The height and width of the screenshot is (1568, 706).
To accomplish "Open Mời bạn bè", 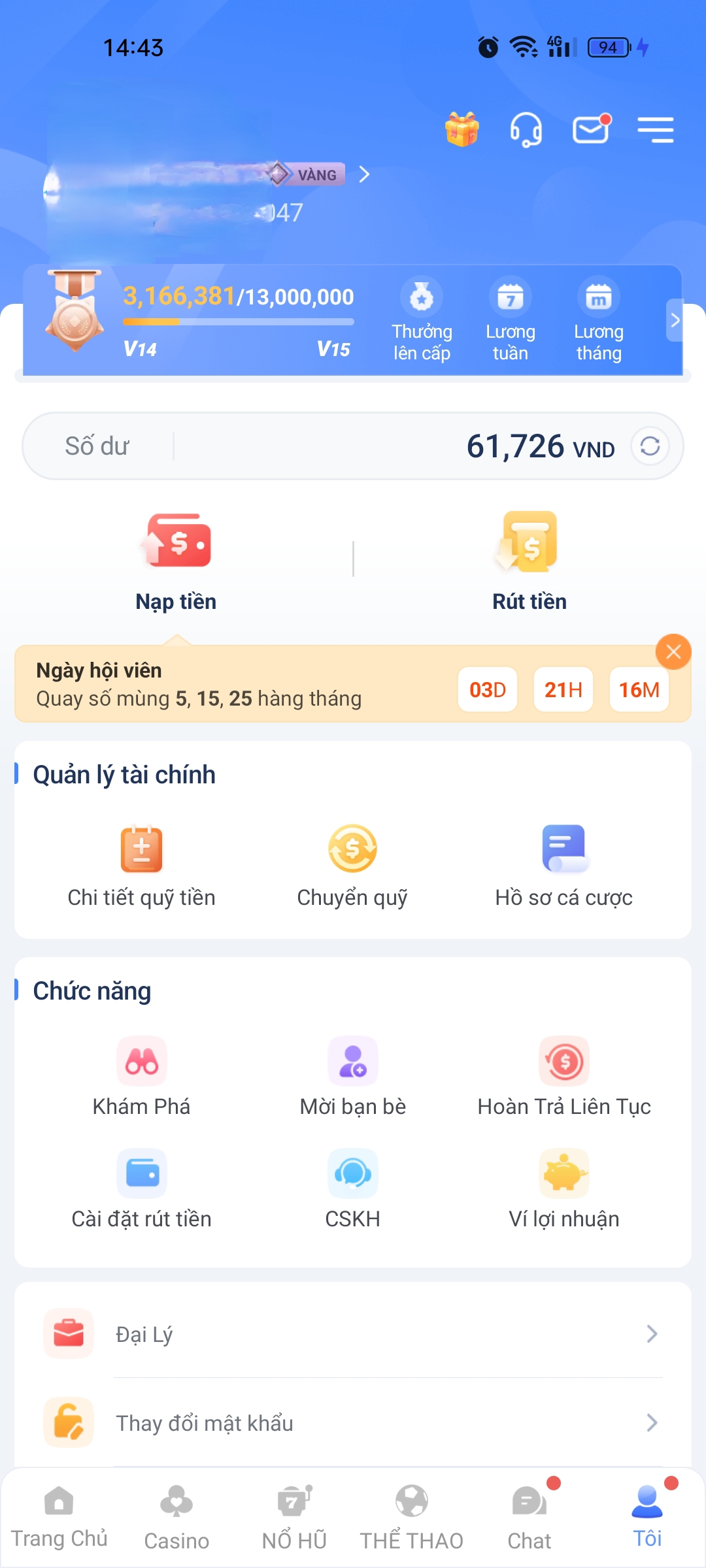I will pyautogui.click(x=352, y=1075).
